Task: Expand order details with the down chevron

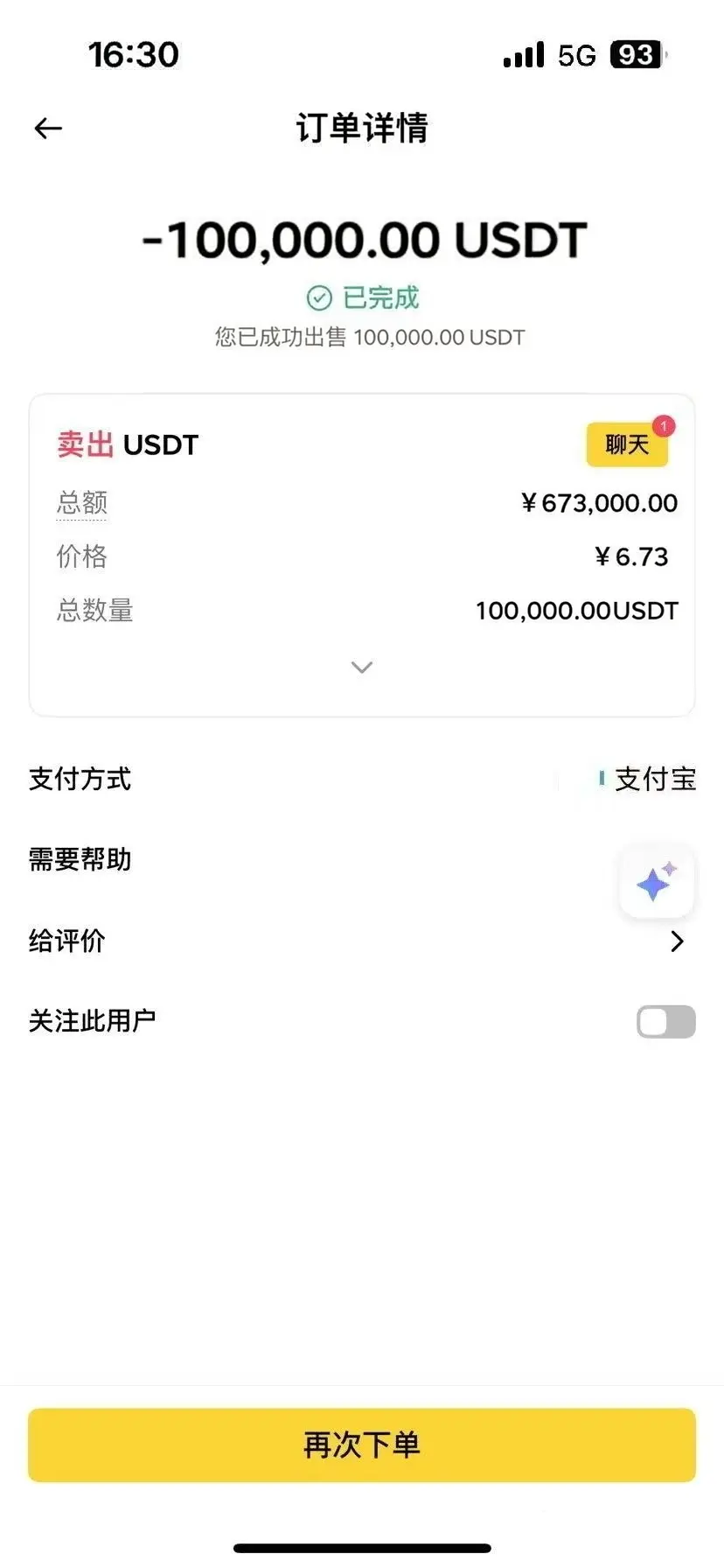Action: coord(362,668)
